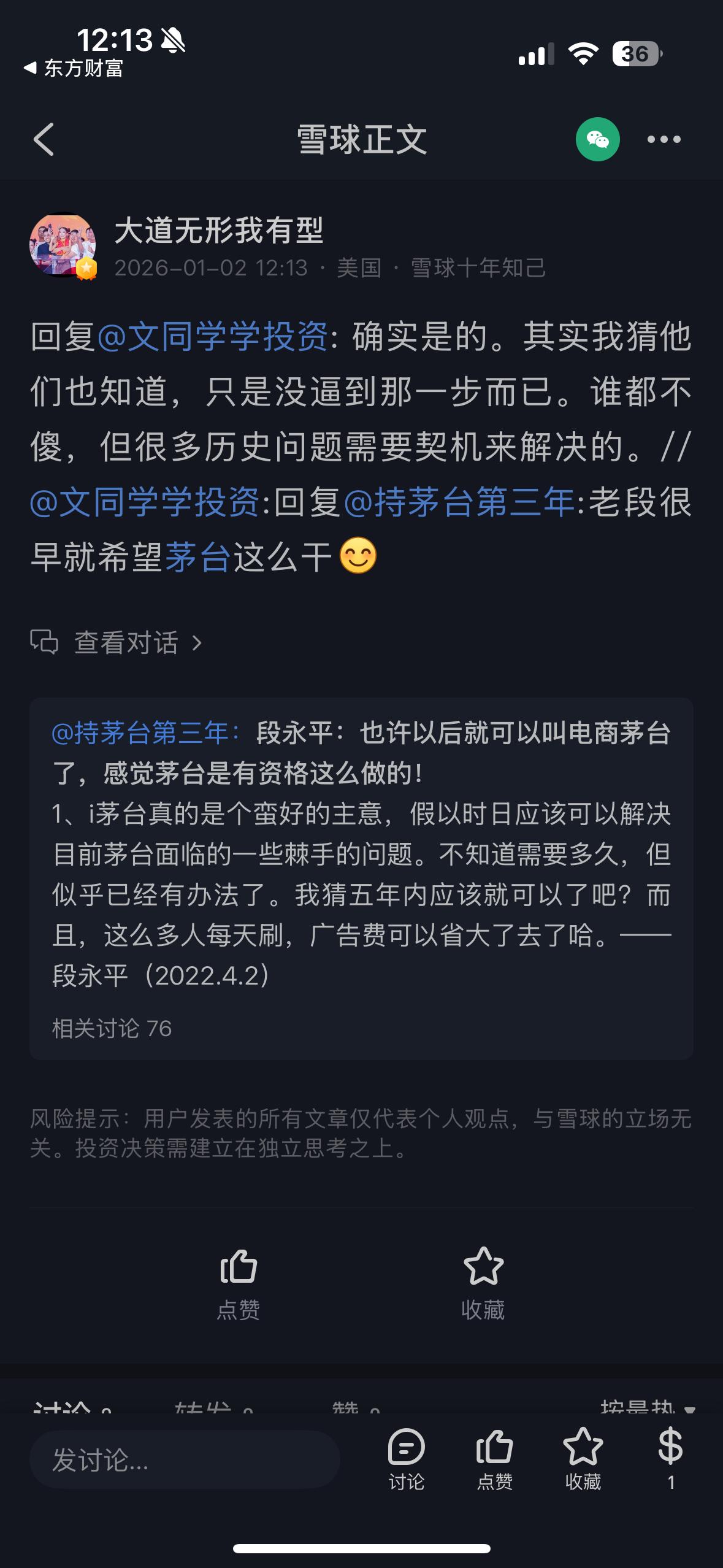Viewport: 723px width, 1568px height.
Task: Tap the back arrow to leave 雪球正文
Action: coord(43,139)
